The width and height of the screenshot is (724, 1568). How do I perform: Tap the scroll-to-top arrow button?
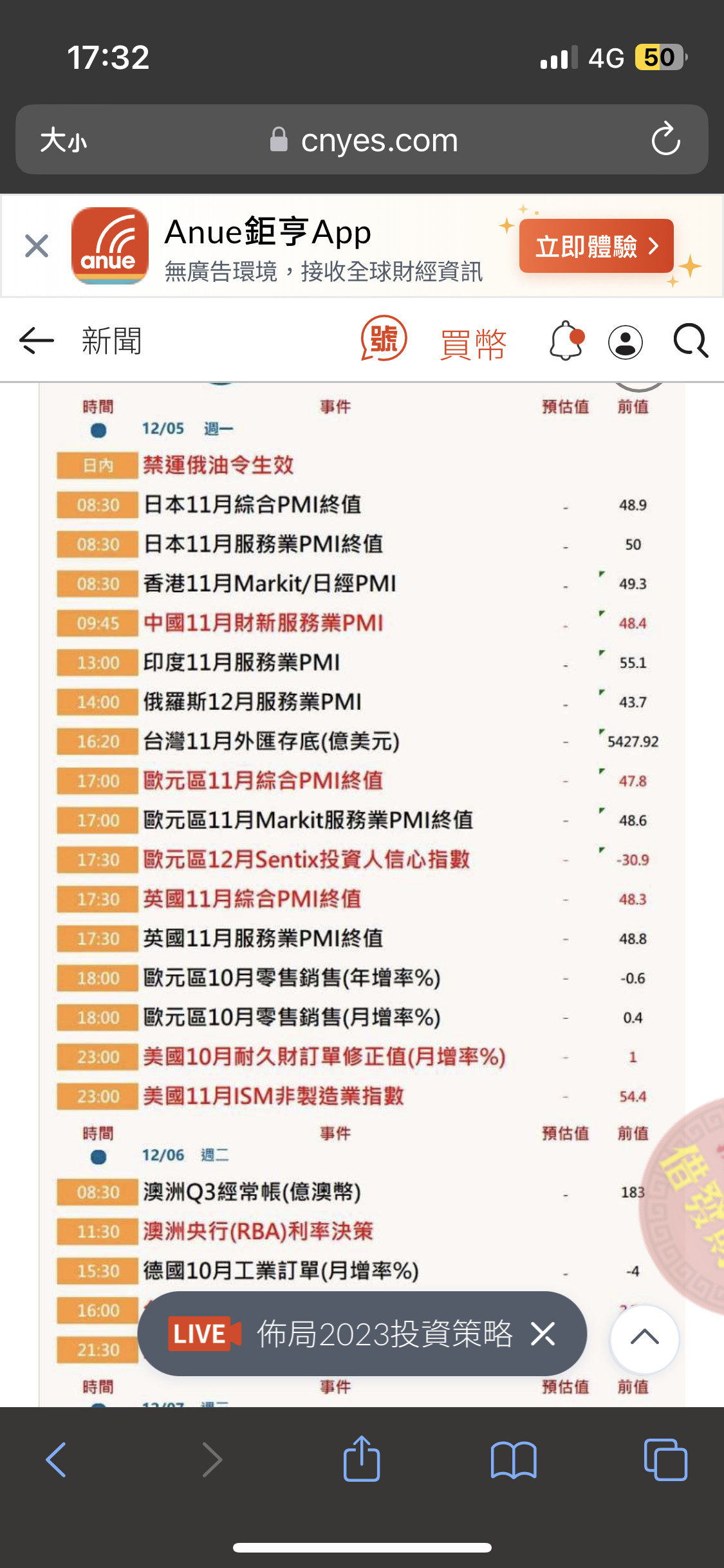tap(644, 1338)
